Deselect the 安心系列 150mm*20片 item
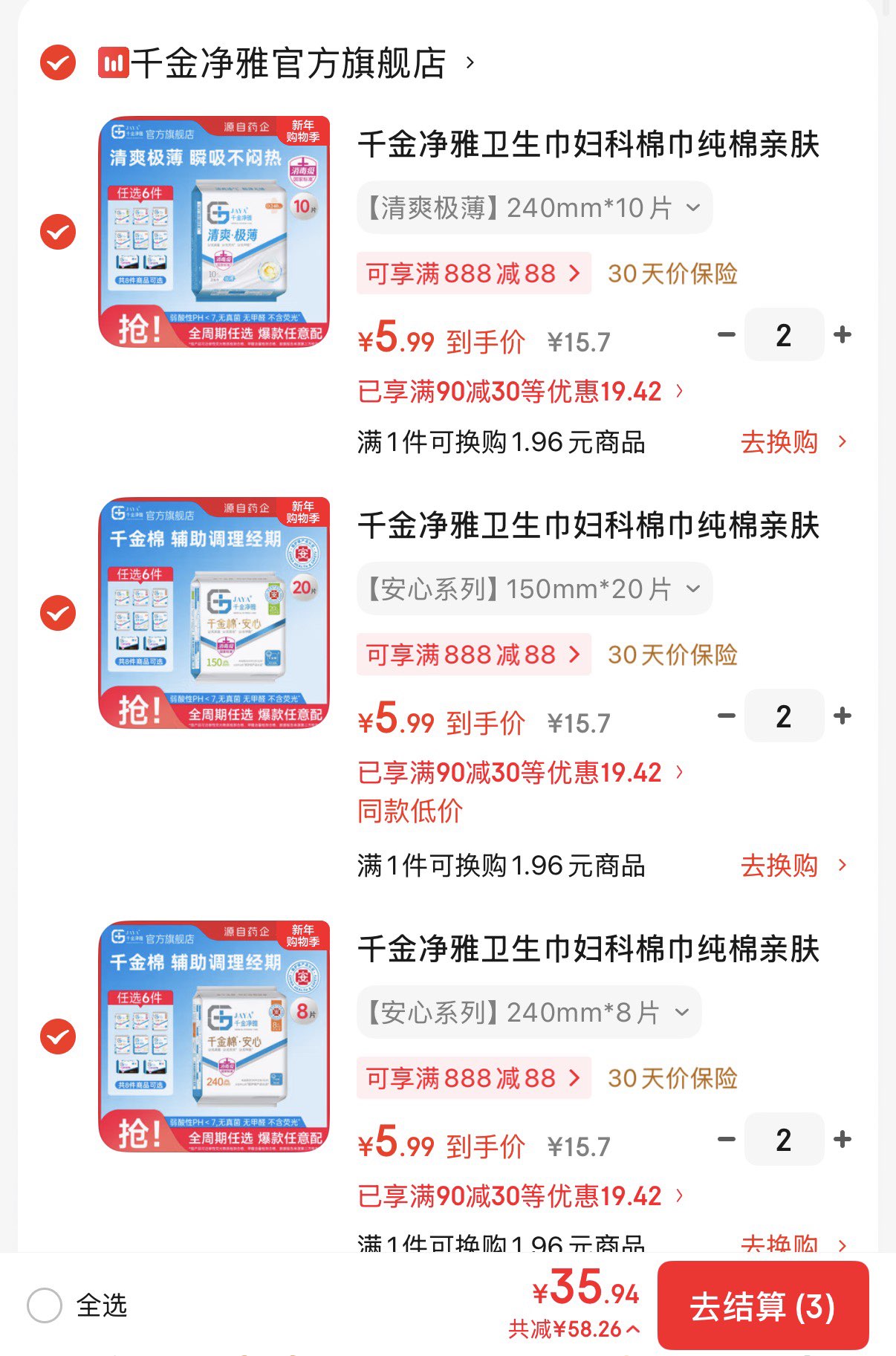This screenshot has height=1356, width=896. (58, 613)
